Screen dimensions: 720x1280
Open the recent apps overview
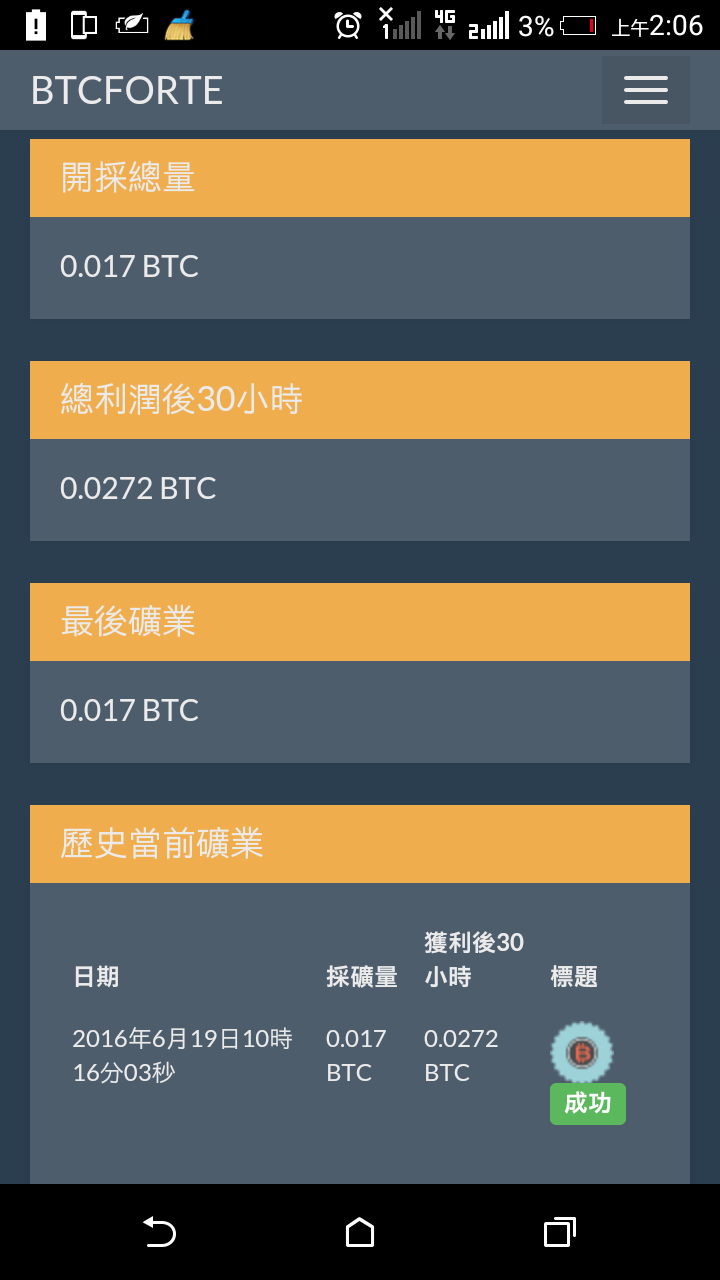coord(560,1232)
